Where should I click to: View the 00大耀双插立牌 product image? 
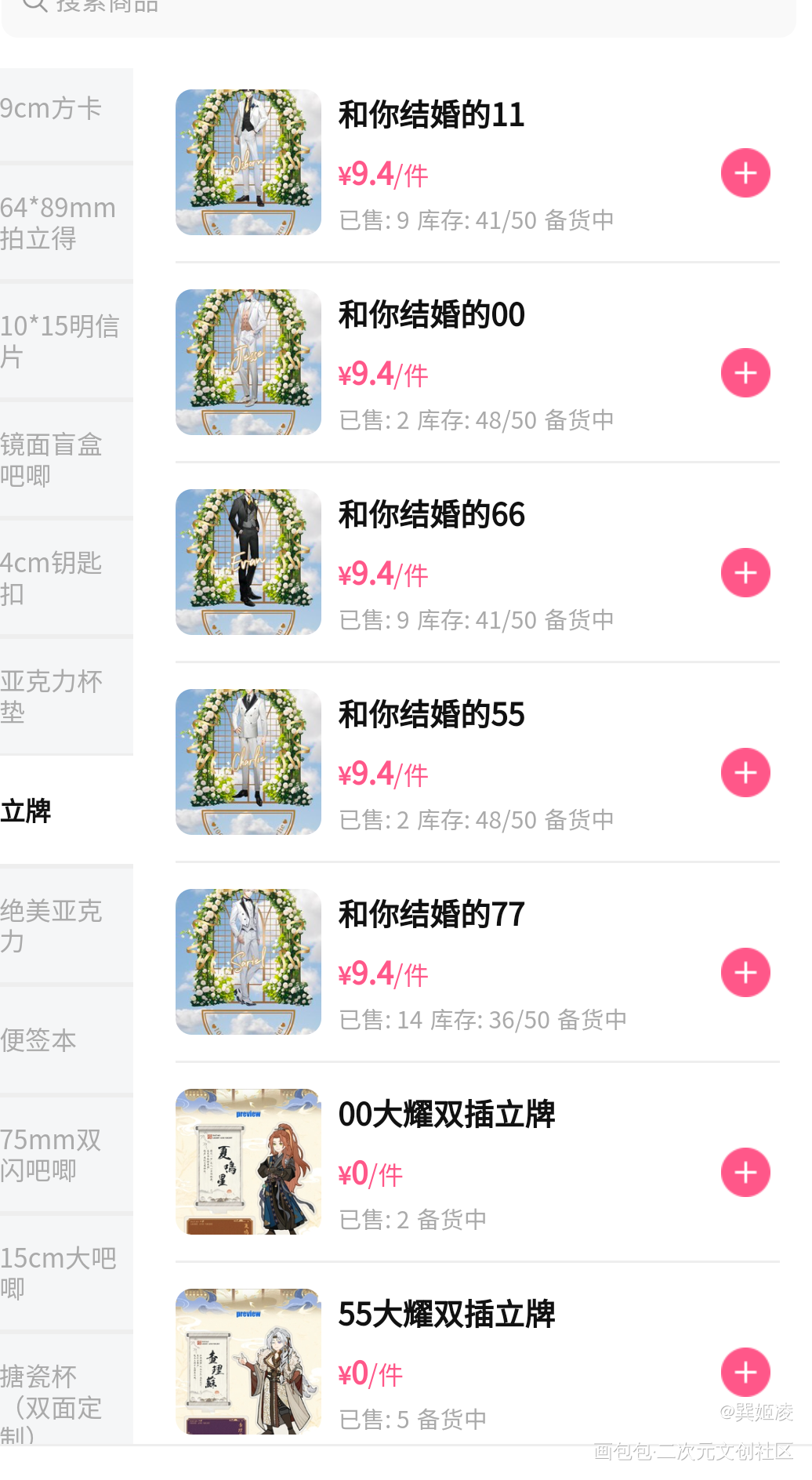point(248,1162)
